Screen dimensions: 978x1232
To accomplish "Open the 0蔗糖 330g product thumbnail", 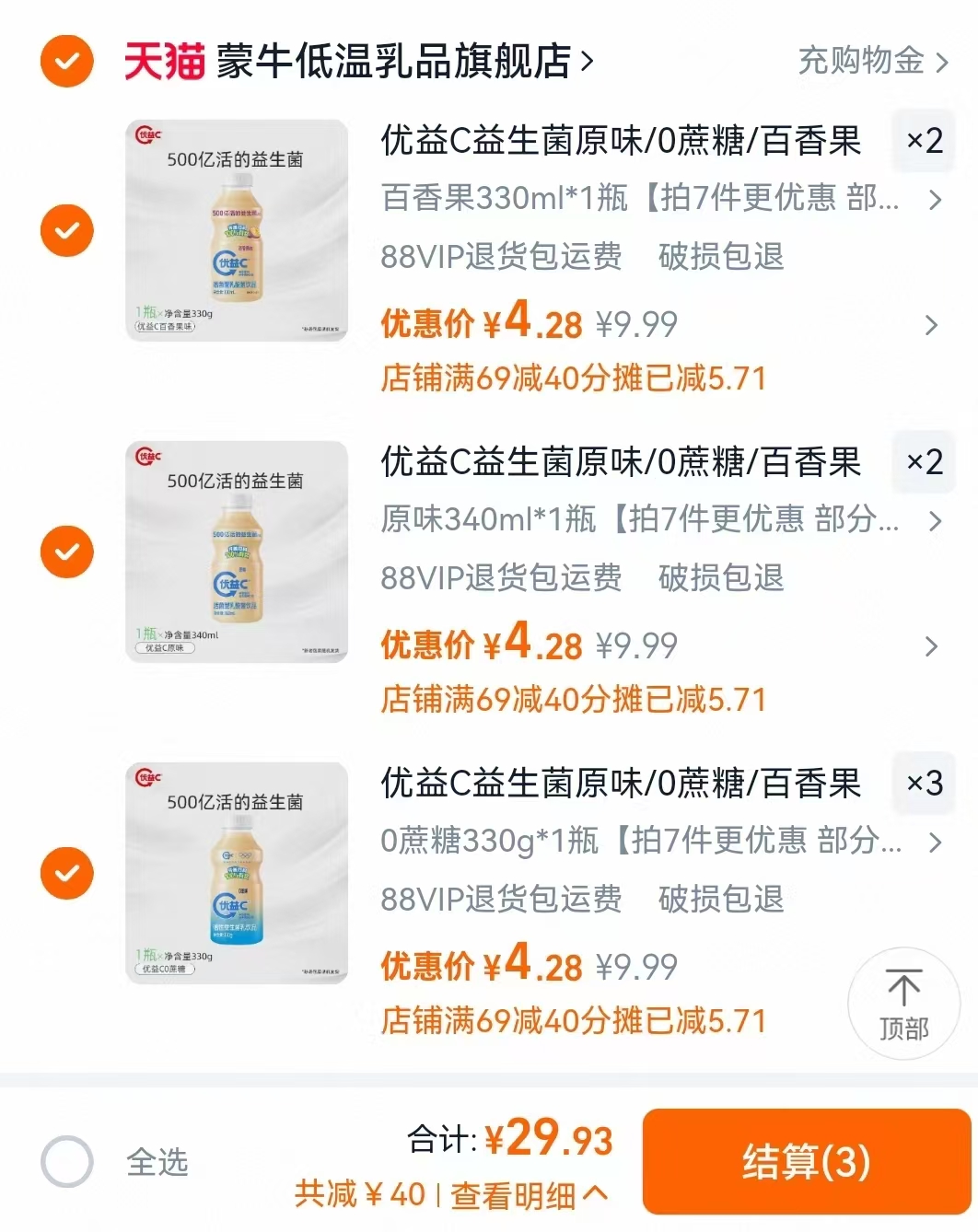I will pyautogui.click(x=236, y=873).
